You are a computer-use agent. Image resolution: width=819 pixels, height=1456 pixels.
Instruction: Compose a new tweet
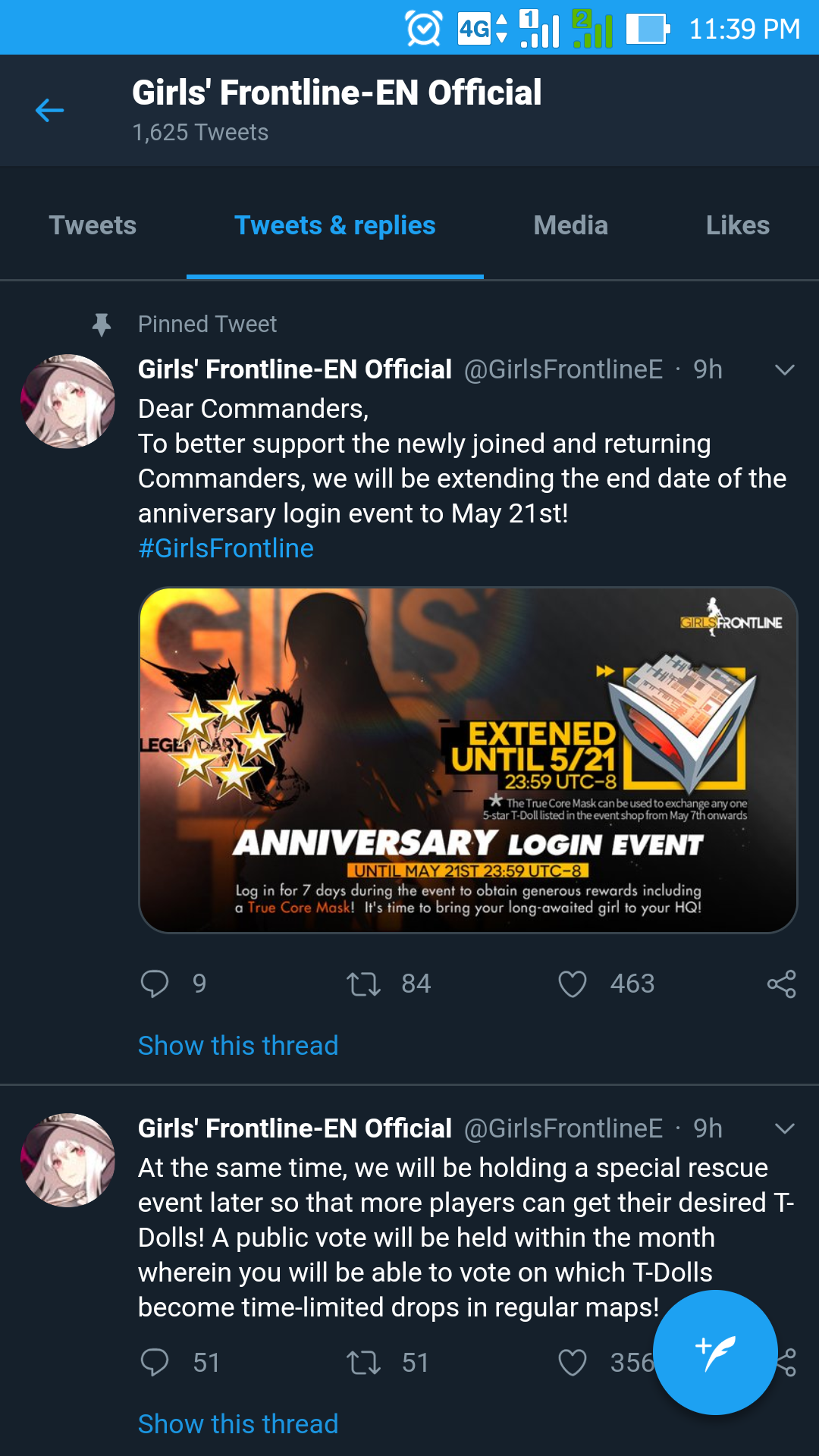[x=715, y=1352]
